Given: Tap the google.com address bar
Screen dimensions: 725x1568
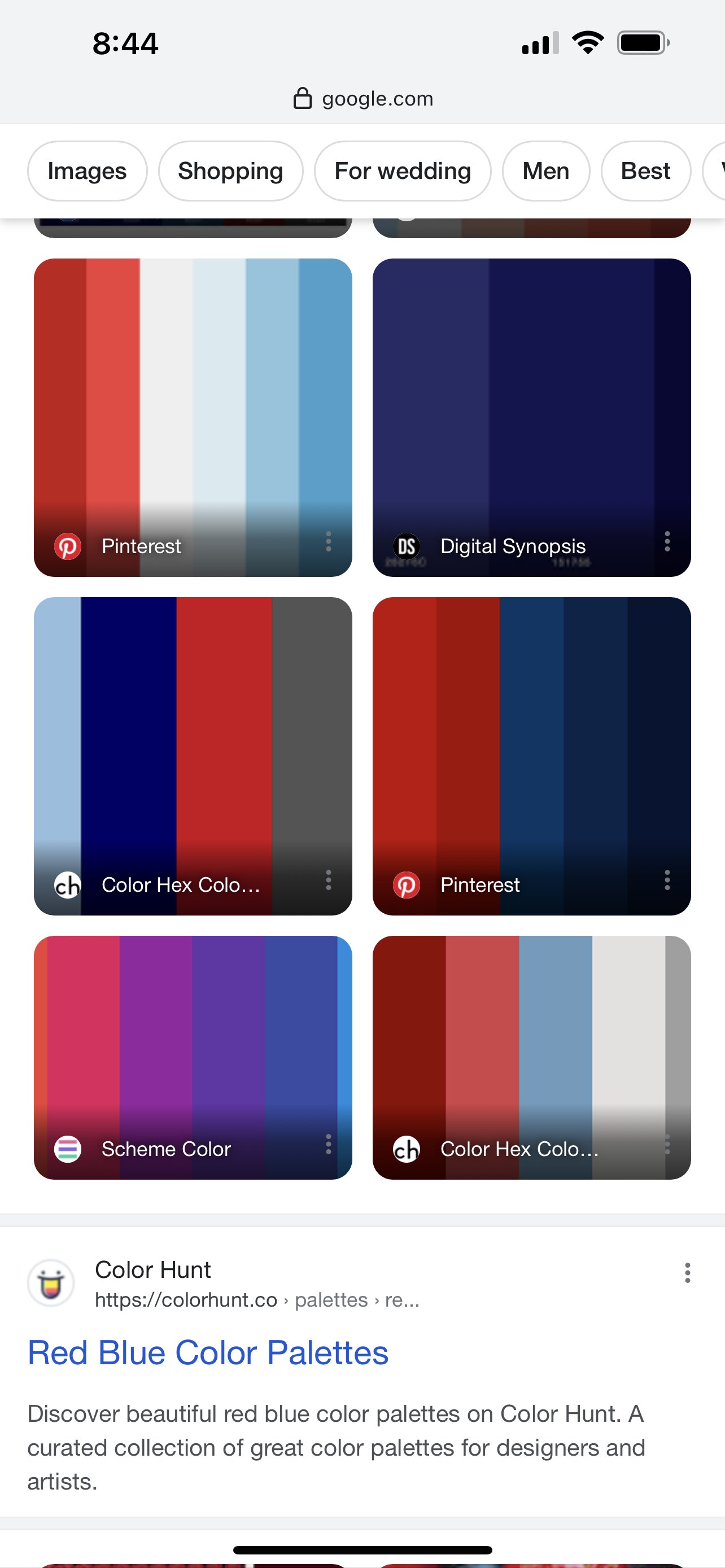Looking at the screenshot, I should [x=363, y=99].
